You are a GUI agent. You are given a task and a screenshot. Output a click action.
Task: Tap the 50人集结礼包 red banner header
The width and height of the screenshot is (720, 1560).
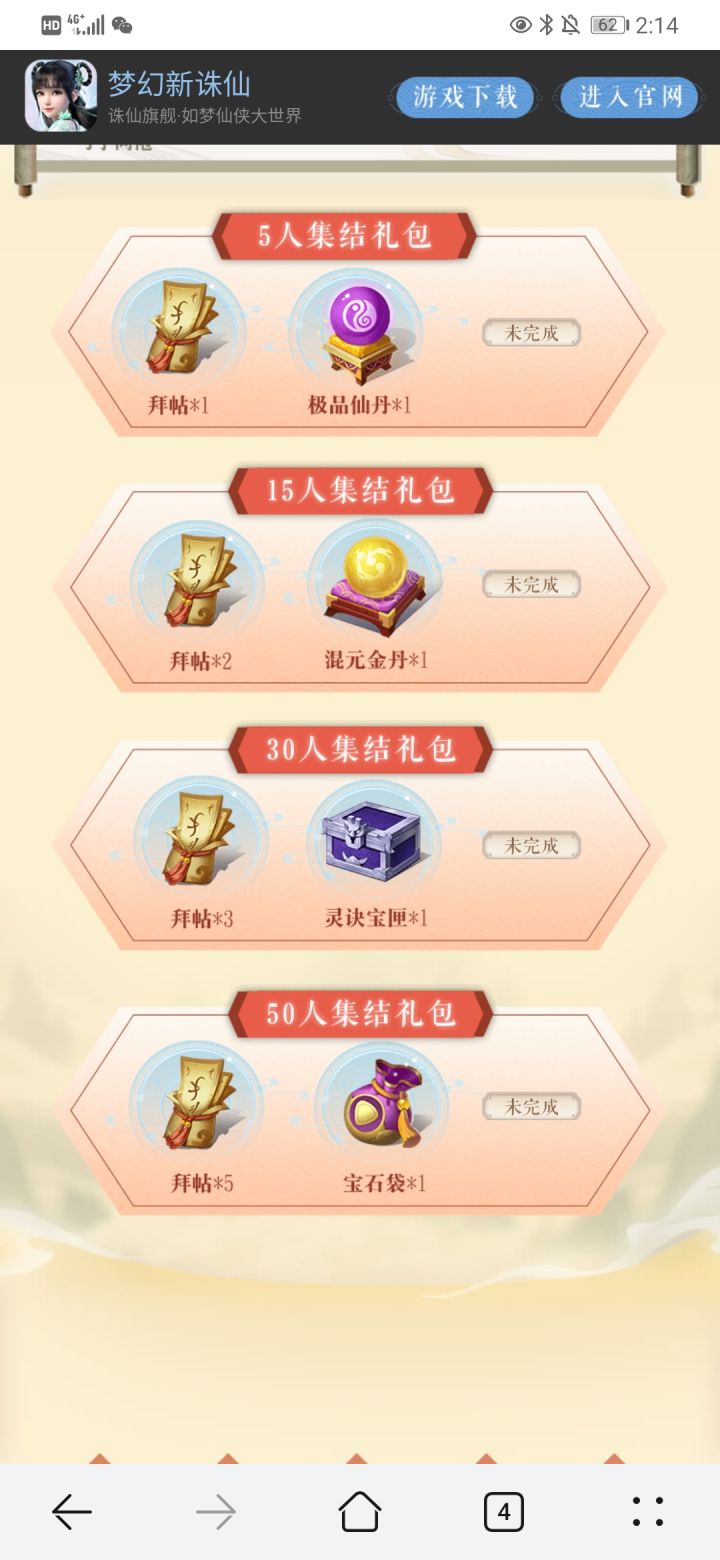click(360, 1013)
